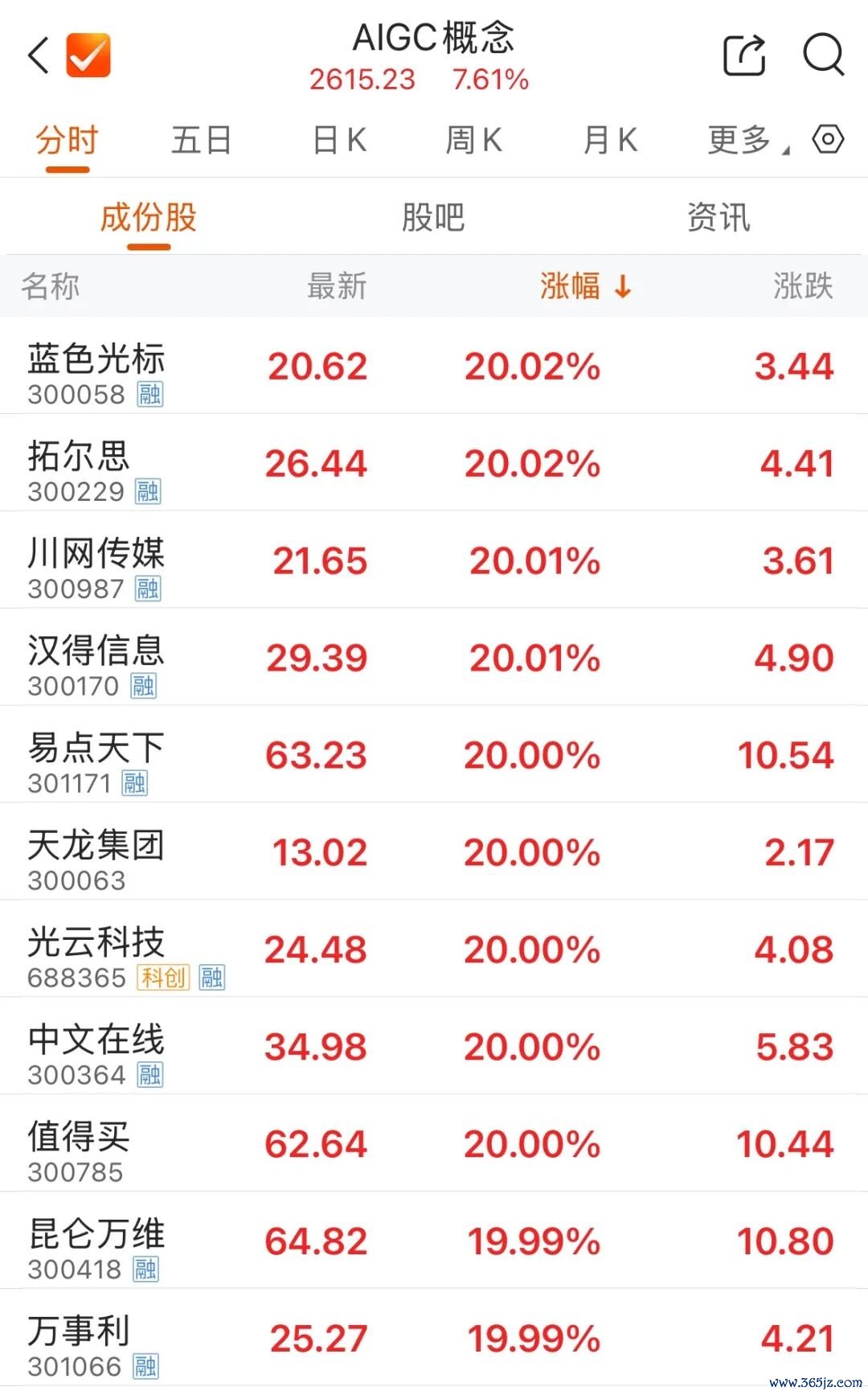Open the 资讯 tab

(719, 218)
